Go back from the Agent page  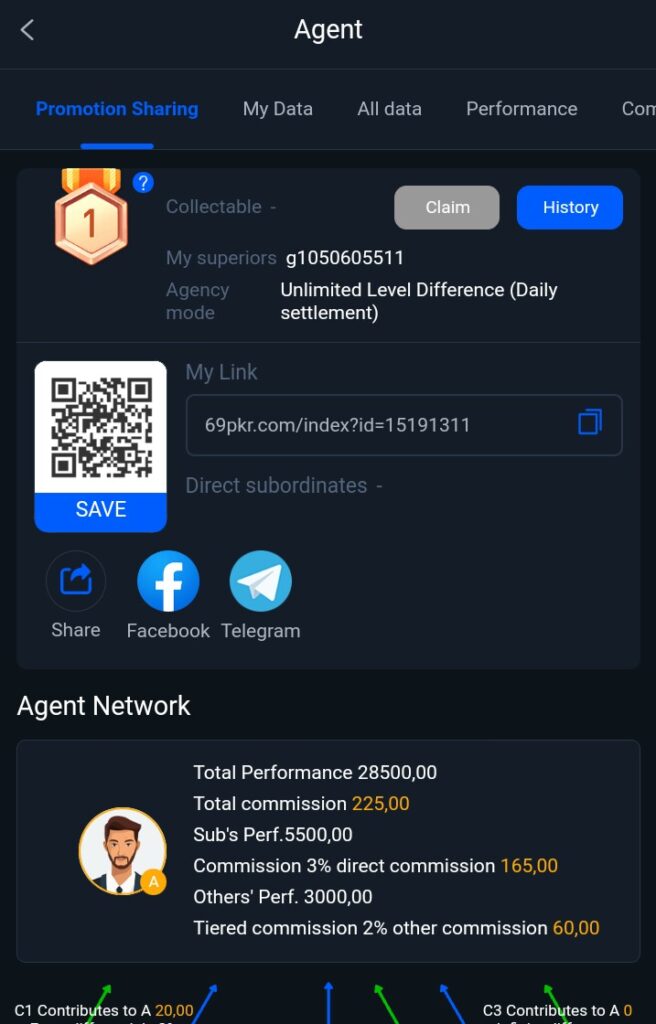click(x=27, y=30)
